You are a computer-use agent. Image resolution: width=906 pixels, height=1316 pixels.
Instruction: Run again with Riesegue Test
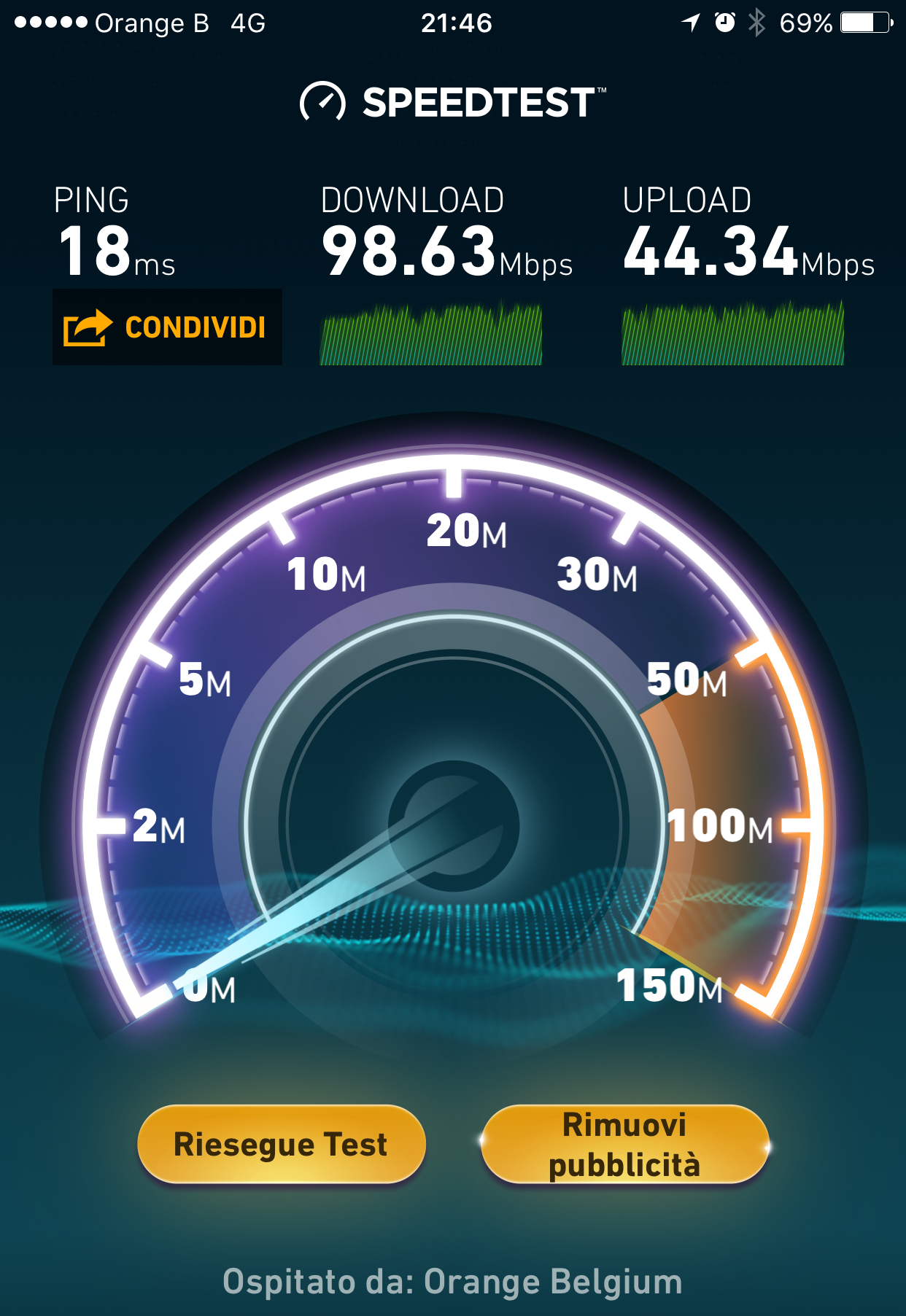click(281, 1144)
